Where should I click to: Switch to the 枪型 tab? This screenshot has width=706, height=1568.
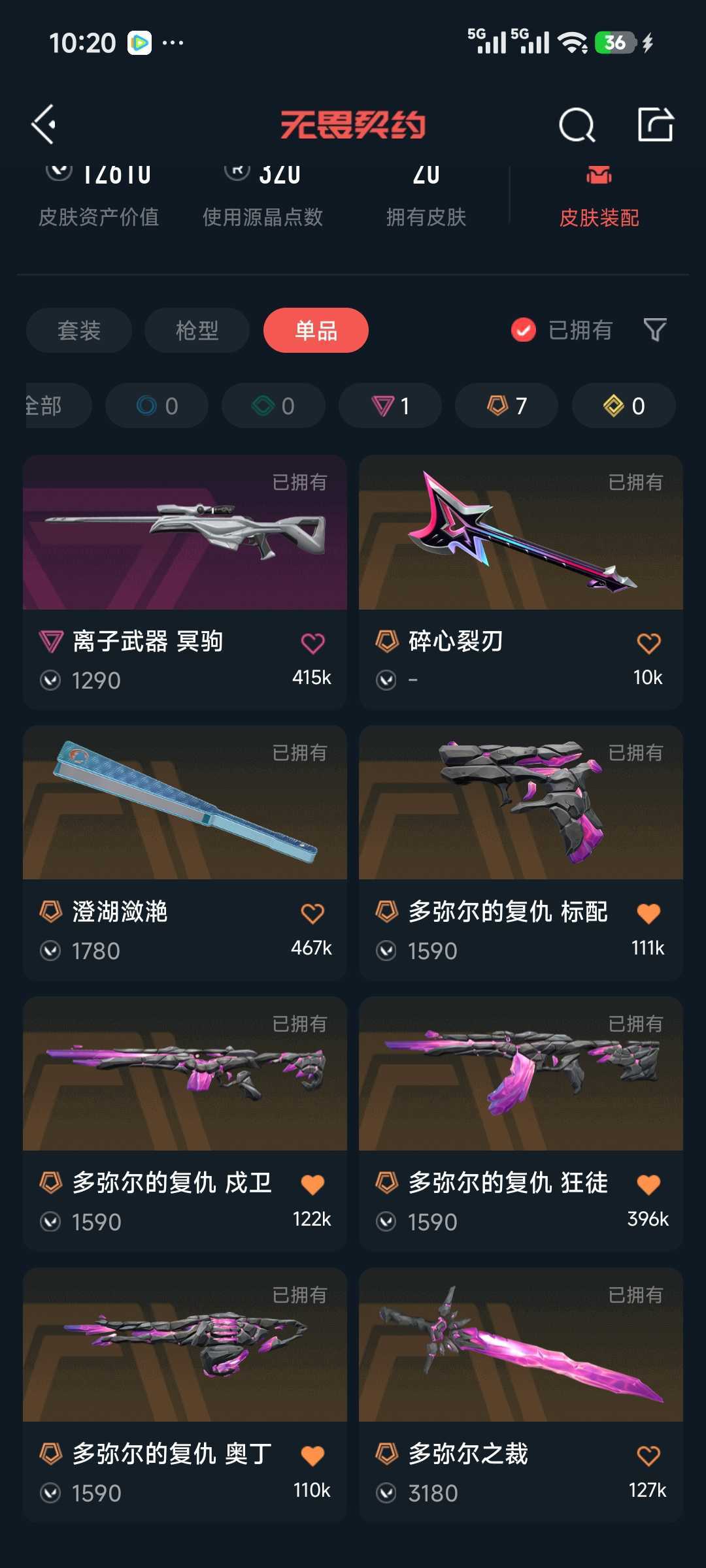(x=197, y=330)
